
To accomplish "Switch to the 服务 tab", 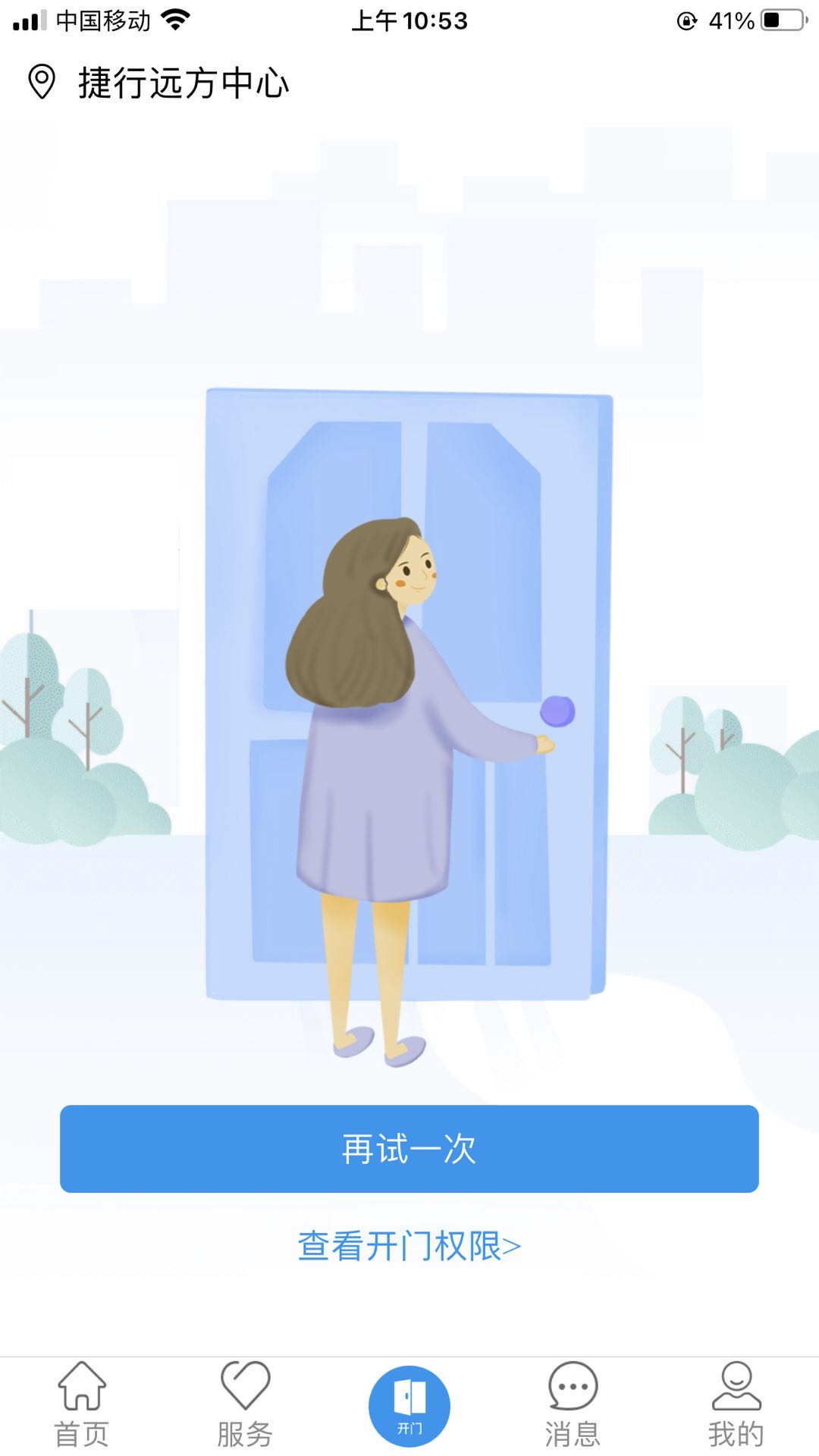I will (x=245, y=1404).
